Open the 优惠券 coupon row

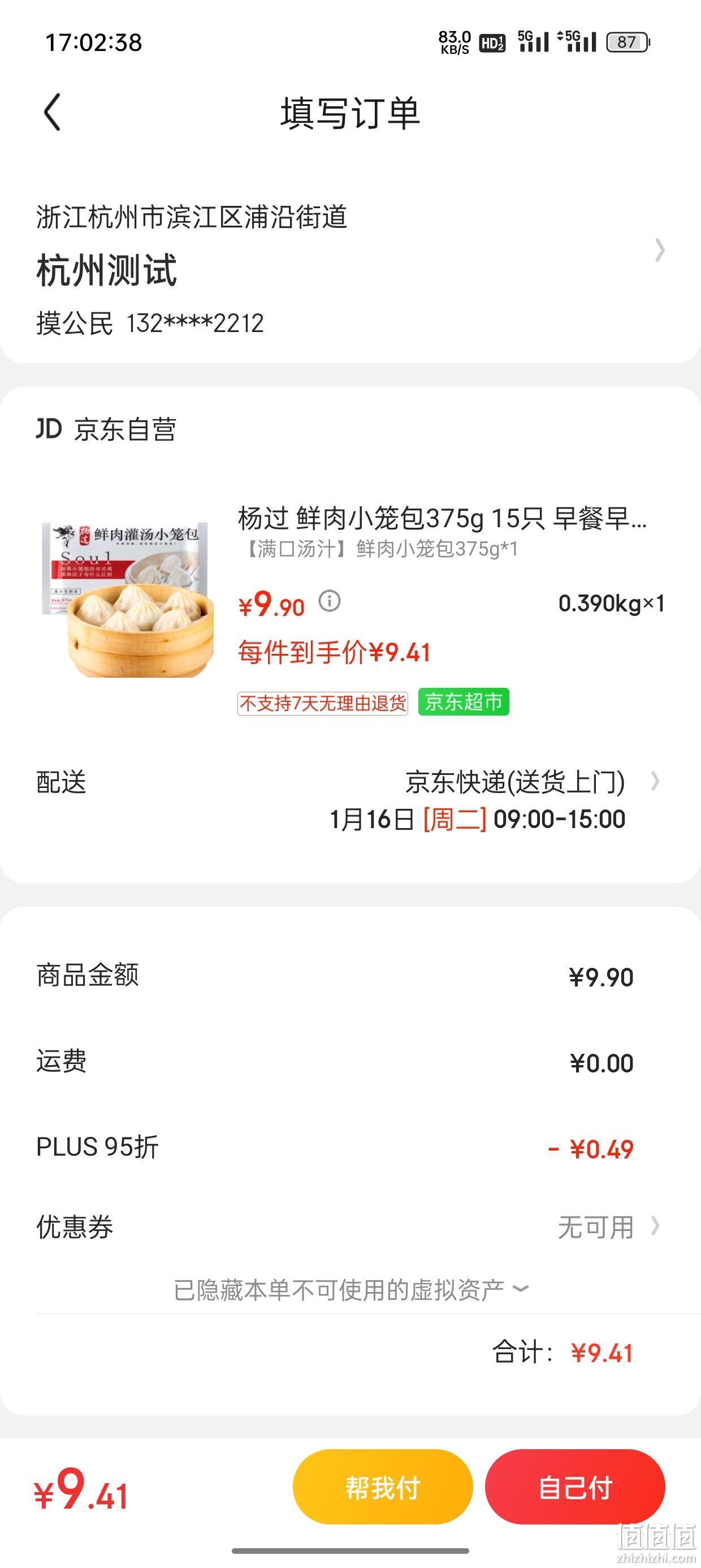coord(350,1226)
